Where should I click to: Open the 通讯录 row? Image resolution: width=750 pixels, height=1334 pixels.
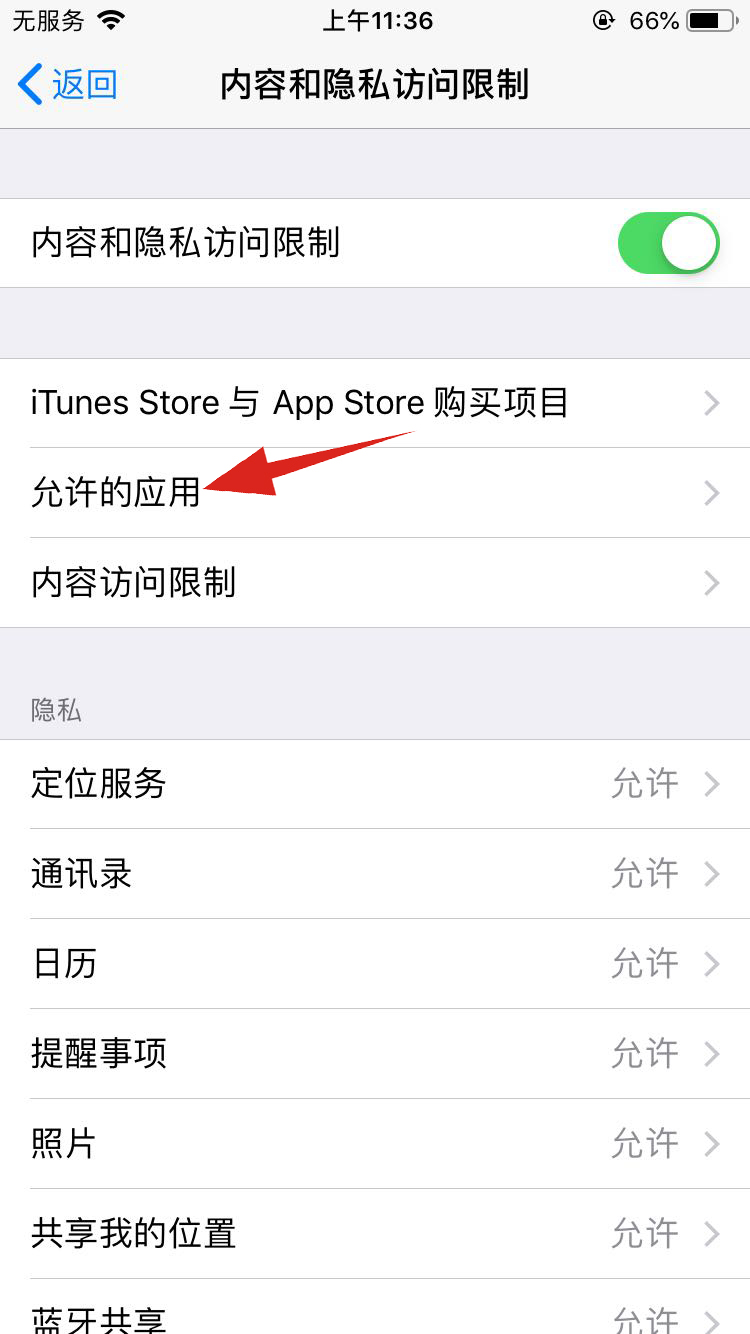pyautogui.click(x=375, y=874)
